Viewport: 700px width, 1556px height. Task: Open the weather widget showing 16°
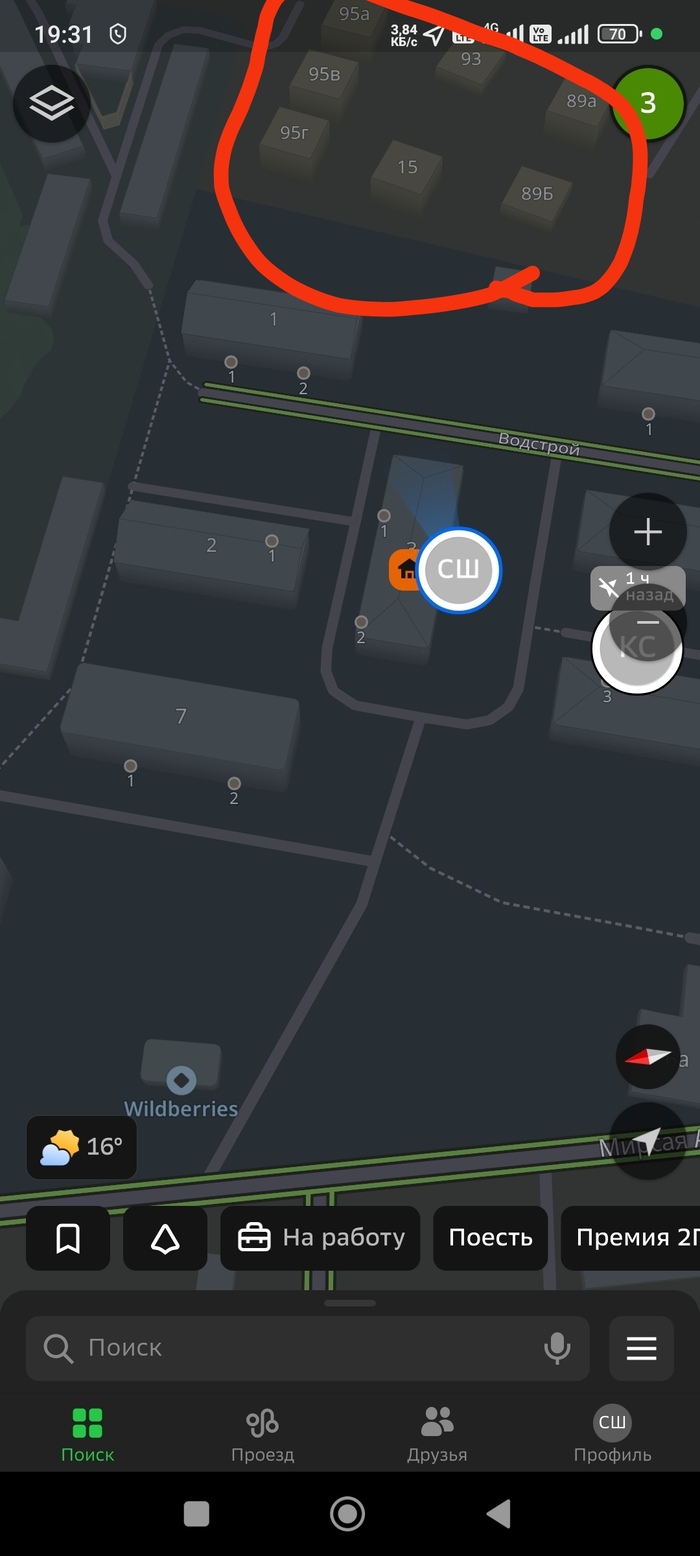[x=82, y=1147]
